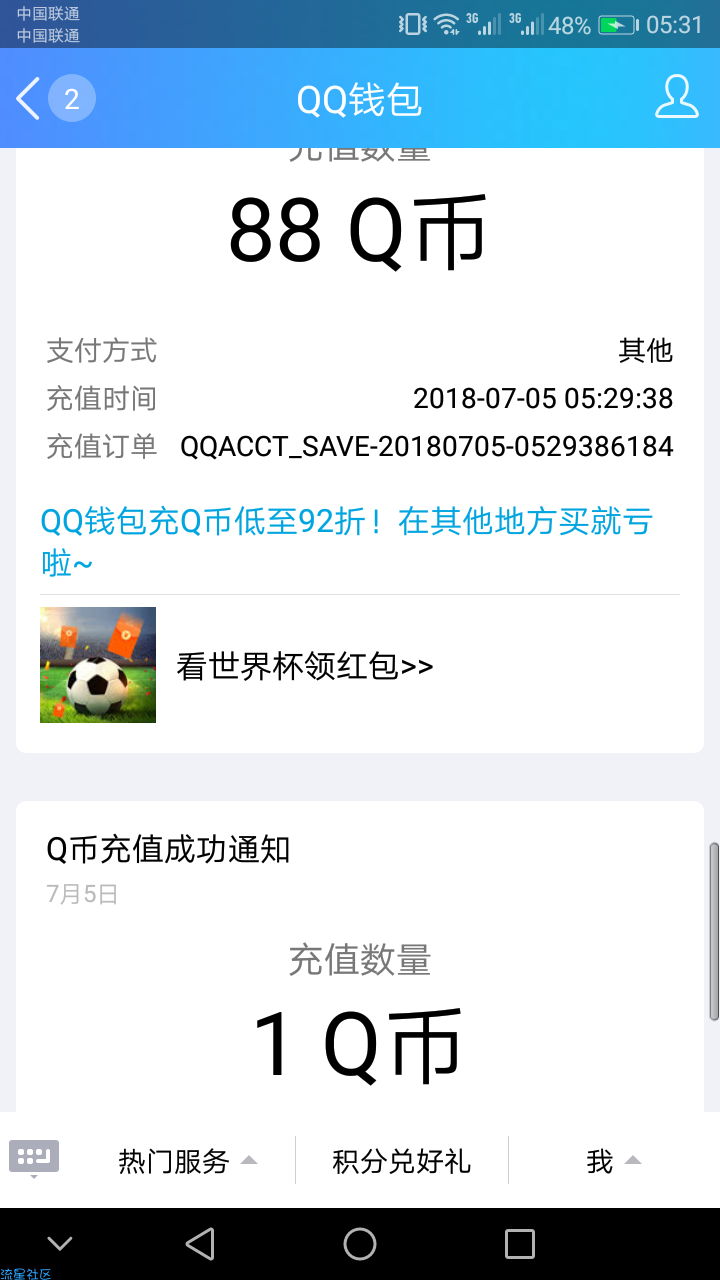The image size is (720, 1280).
Task: Expand the 我 menu
Action: coord(612,1161)
